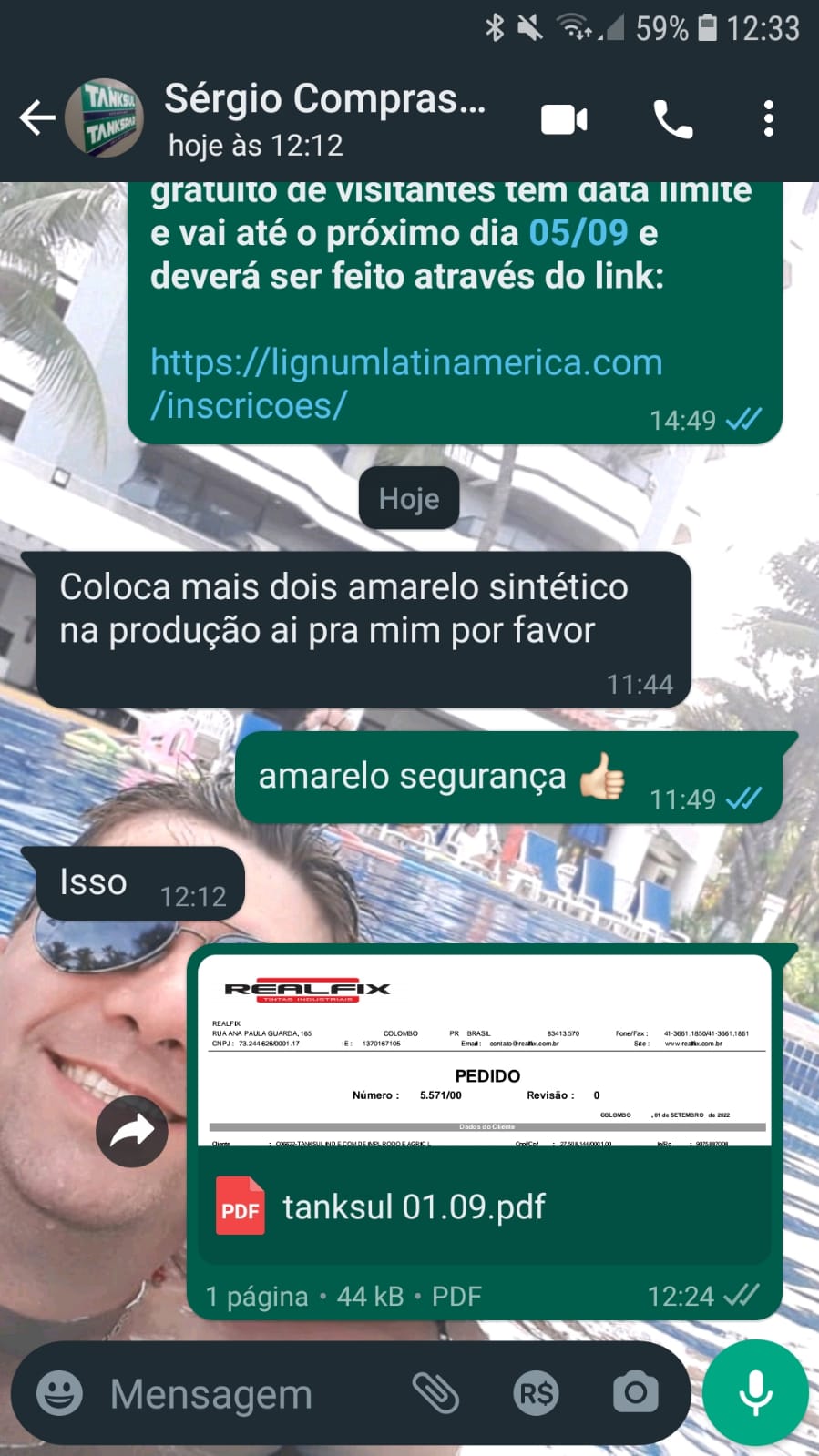Focus the Mensagem text field
Viewport: 819px width, 1456px height.
246,1393
